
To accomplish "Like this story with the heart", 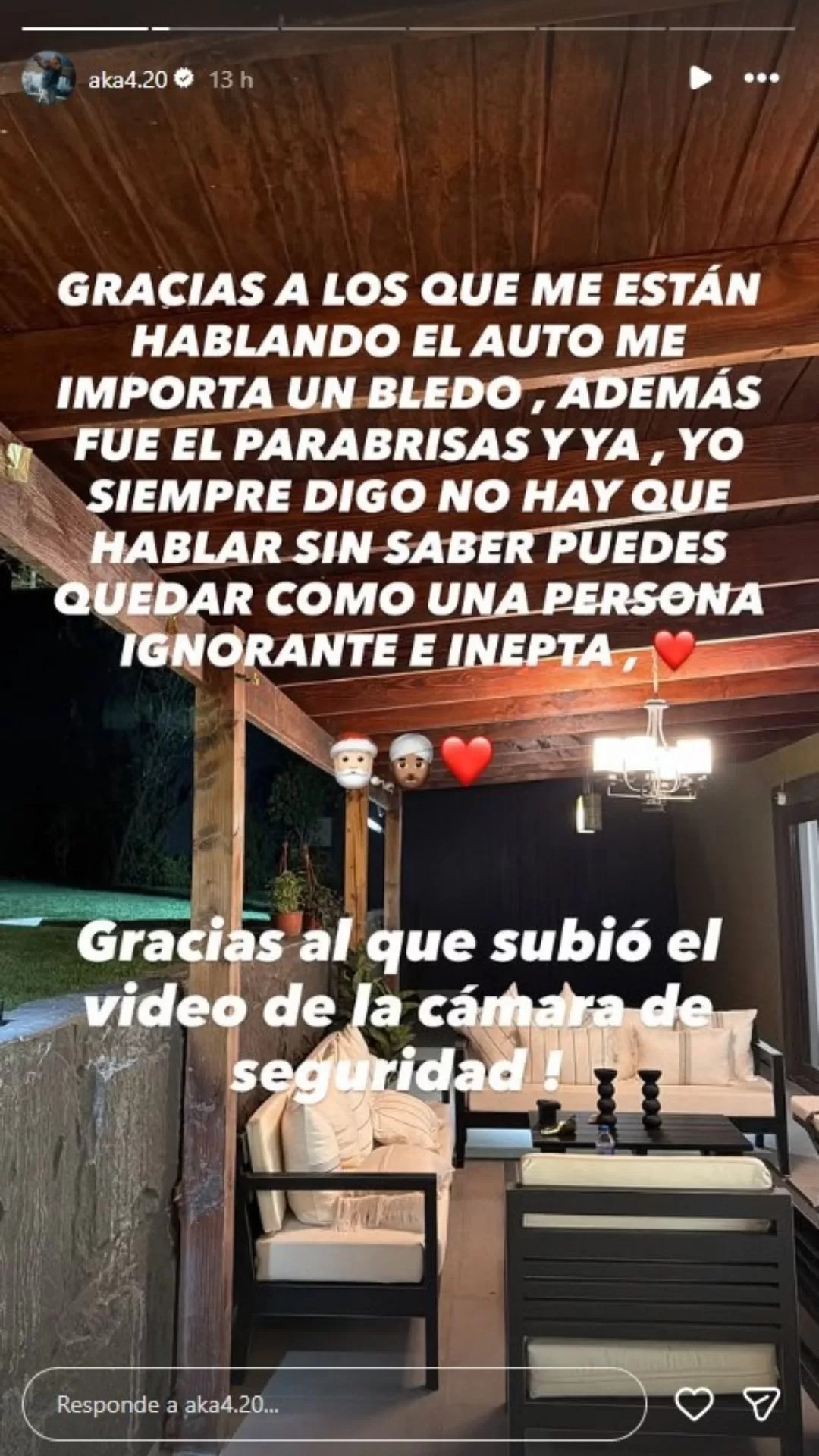I will pyautogui.click(x=694, y=1404).
